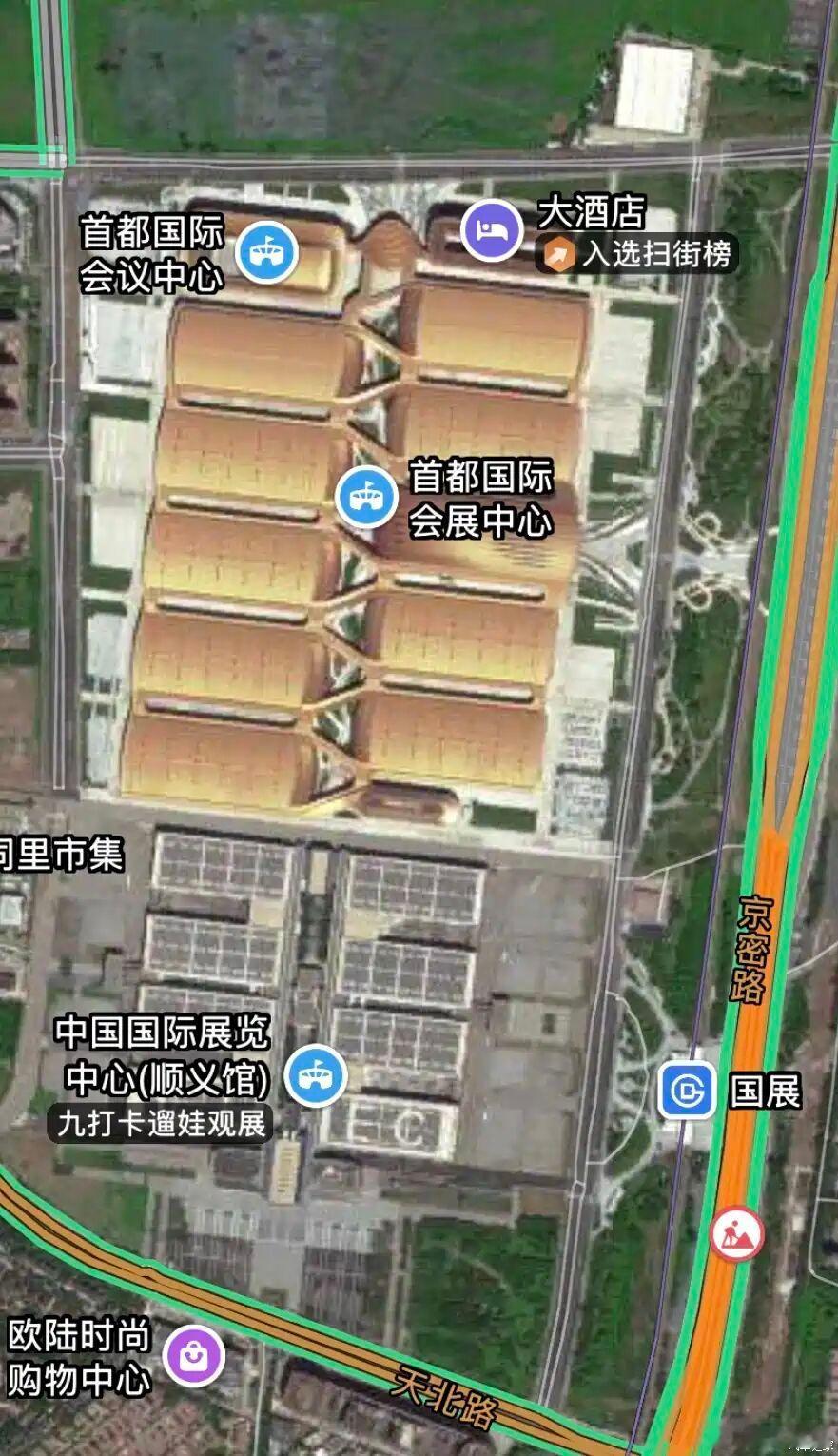Open the 九打卡遛娃观展 tag
Image resolution: width=838 pixels, height=1456 pixels.
(x=164, y=1124)
